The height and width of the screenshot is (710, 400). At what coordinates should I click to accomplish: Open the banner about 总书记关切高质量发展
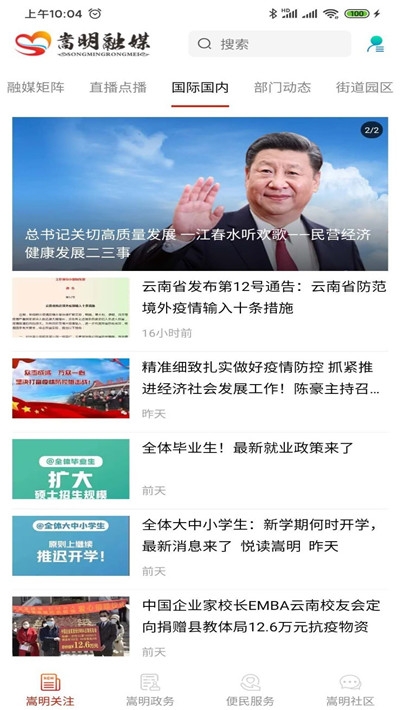200,194
